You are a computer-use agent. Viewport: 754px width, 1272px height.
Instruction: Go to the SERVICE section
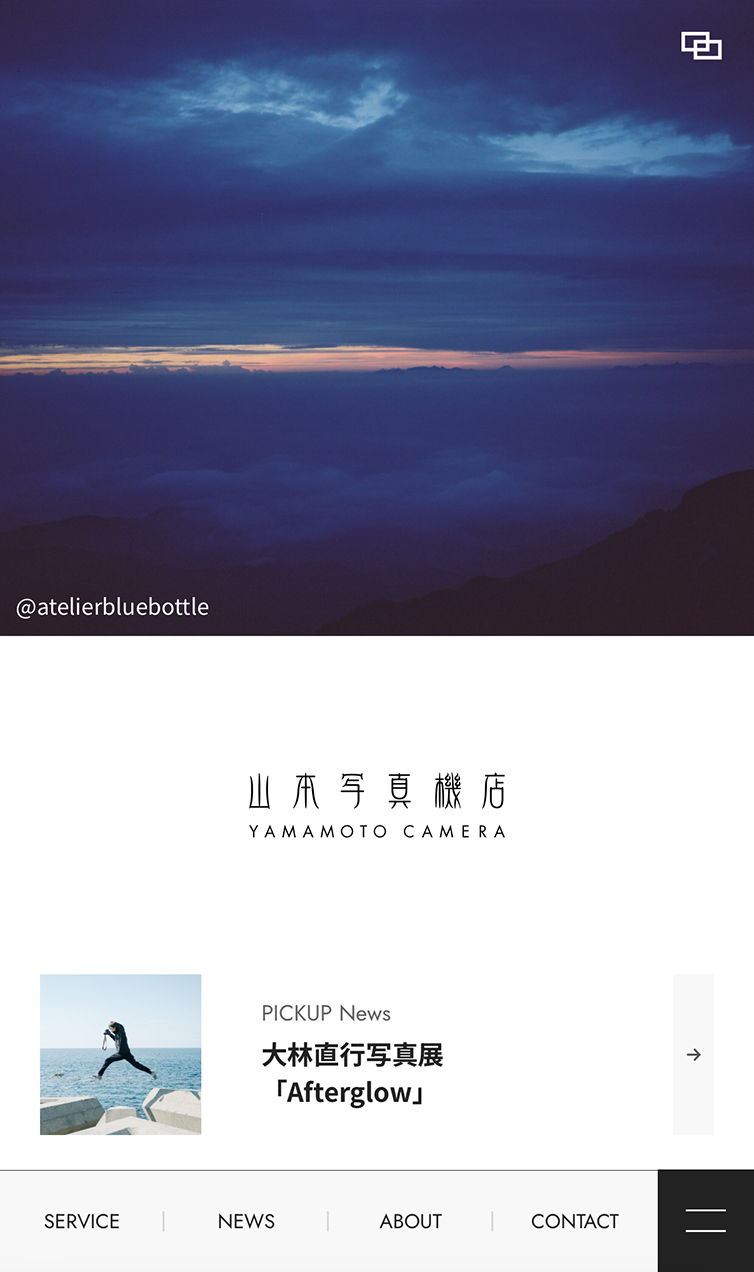point(82,1221)
